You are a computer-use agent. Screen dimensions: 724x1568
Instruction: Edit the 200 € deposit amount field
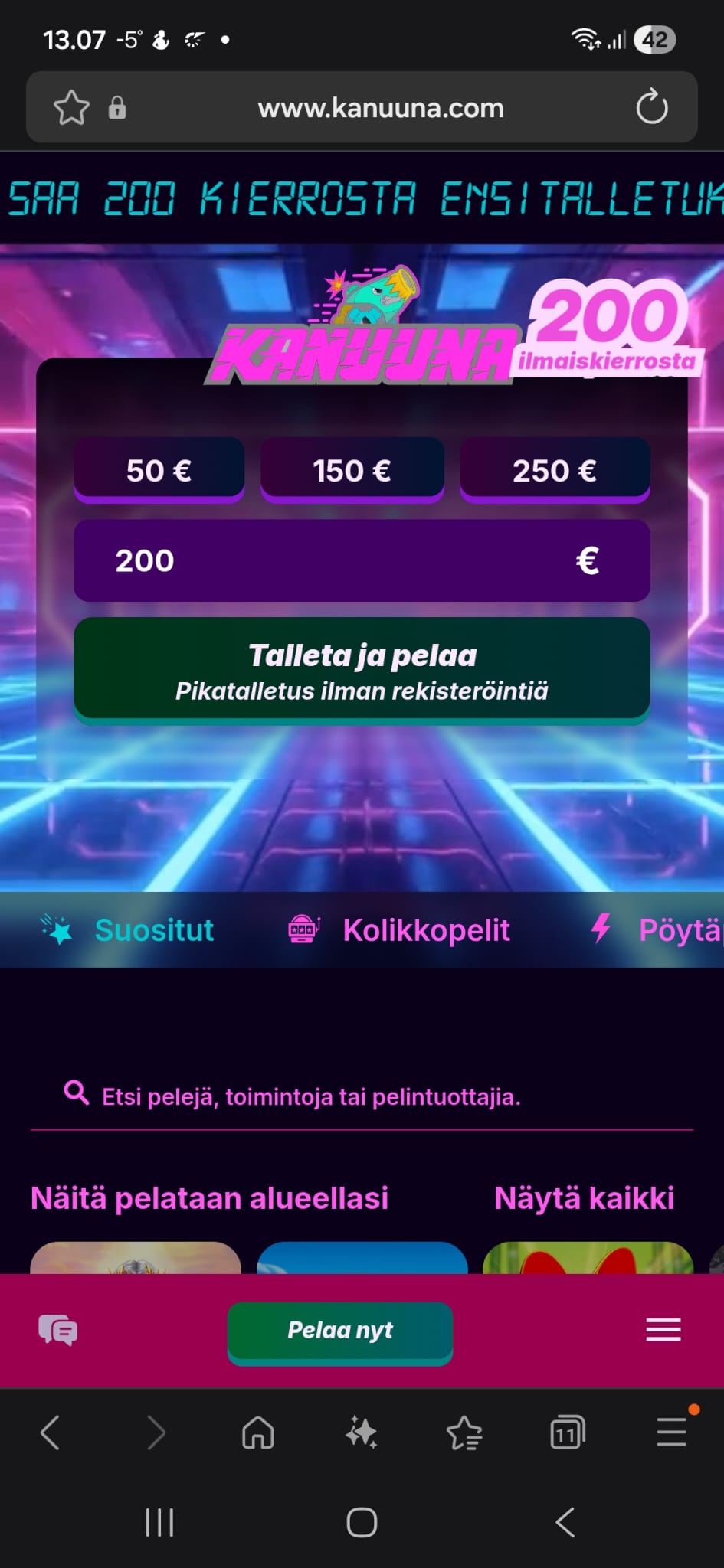point(337,560)
